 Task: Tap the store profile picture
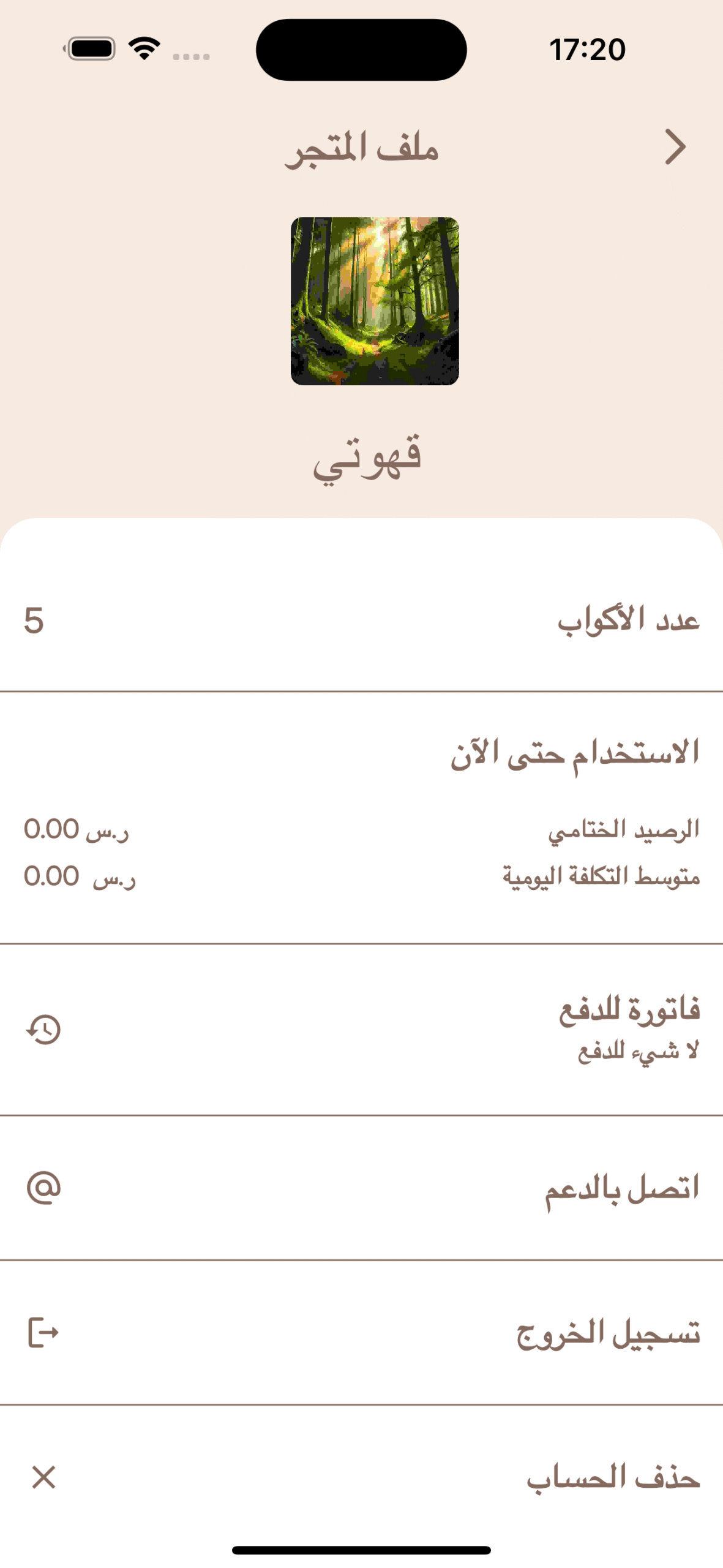pos(375,301)
